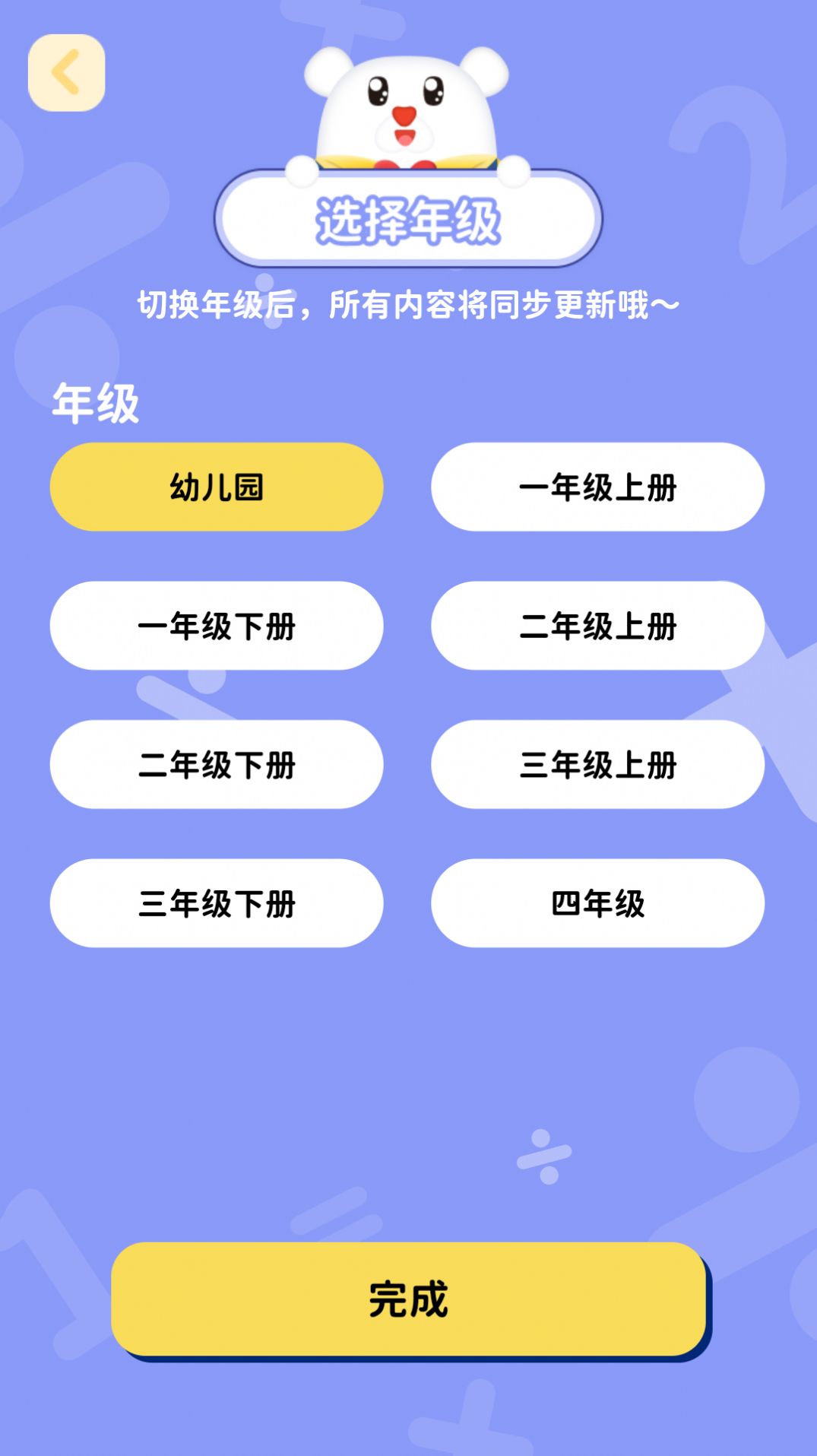This screenshot has height=1456, width=817.
Task: Click the subtitle text about syncing content
Action: (x=407, y=302)
